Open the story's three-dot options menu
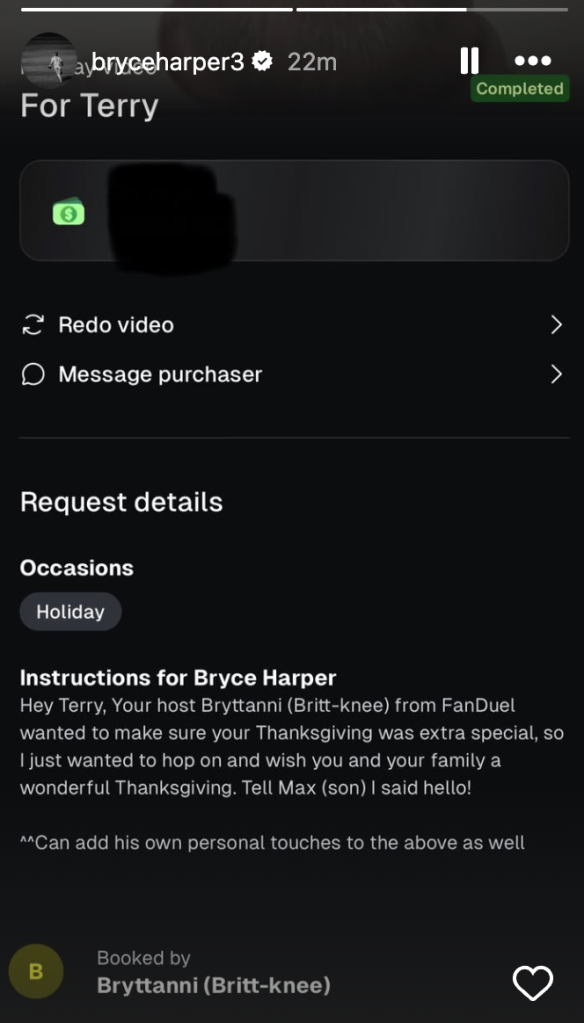The width and height of the screenshot is (584, 1023). pyautogui.click(x=532, y=61)
